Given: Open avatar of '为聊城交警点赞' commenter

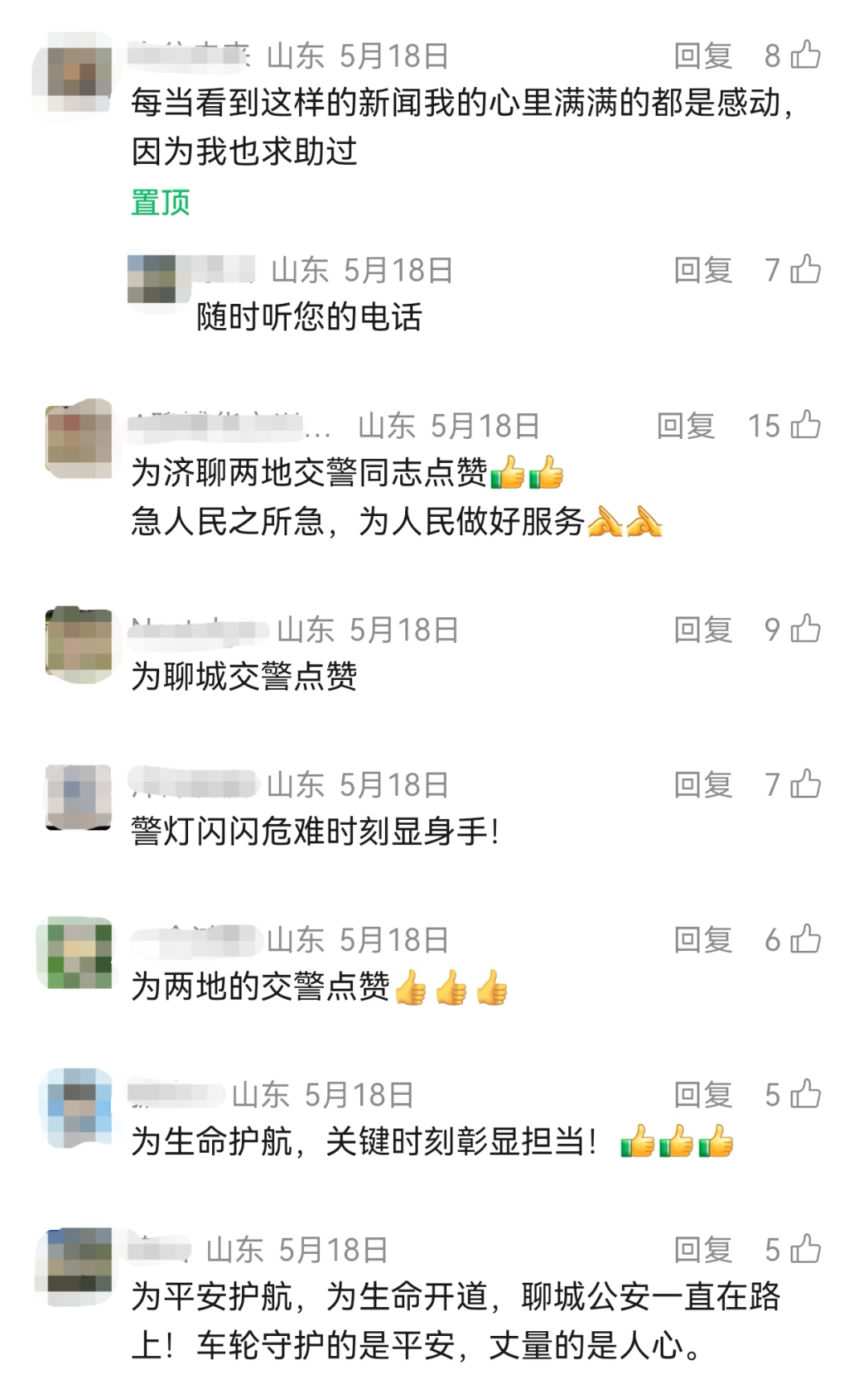Looking at the screenshot, I should pyautogui.click(x=79, y=645).
